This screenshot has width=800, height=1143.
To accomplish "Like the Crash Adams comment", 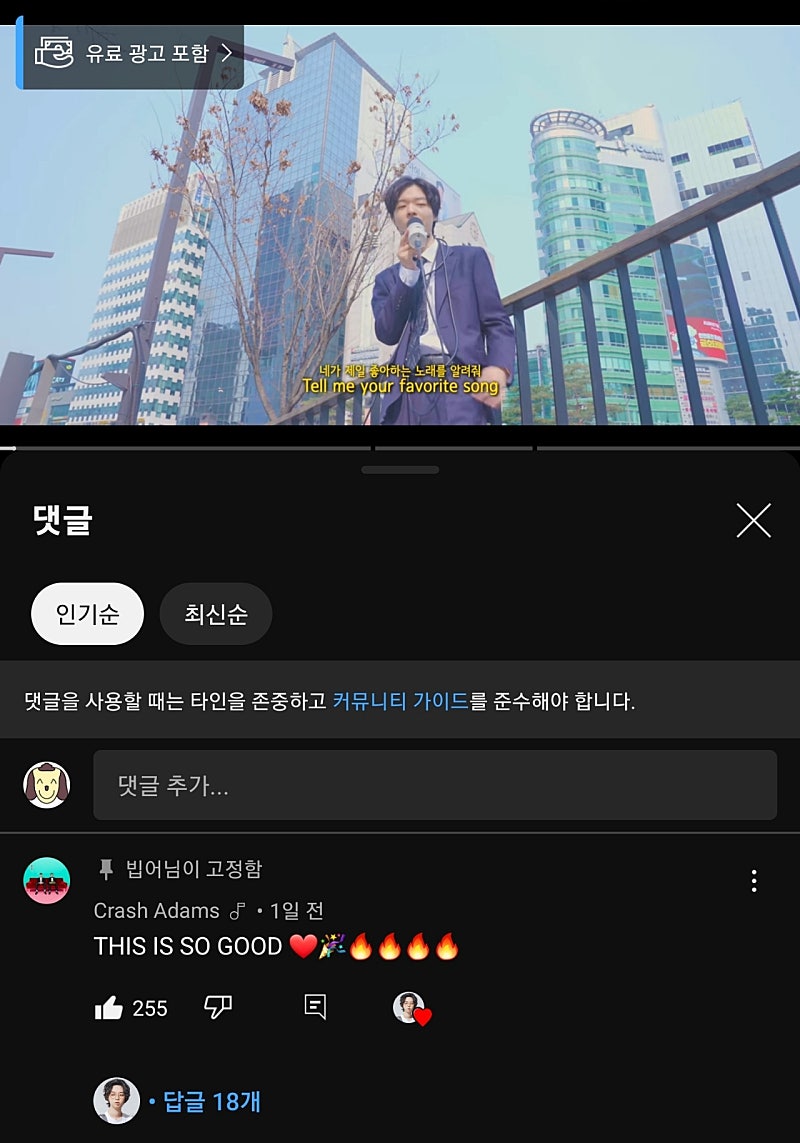I will click(x=109, y=1008).
